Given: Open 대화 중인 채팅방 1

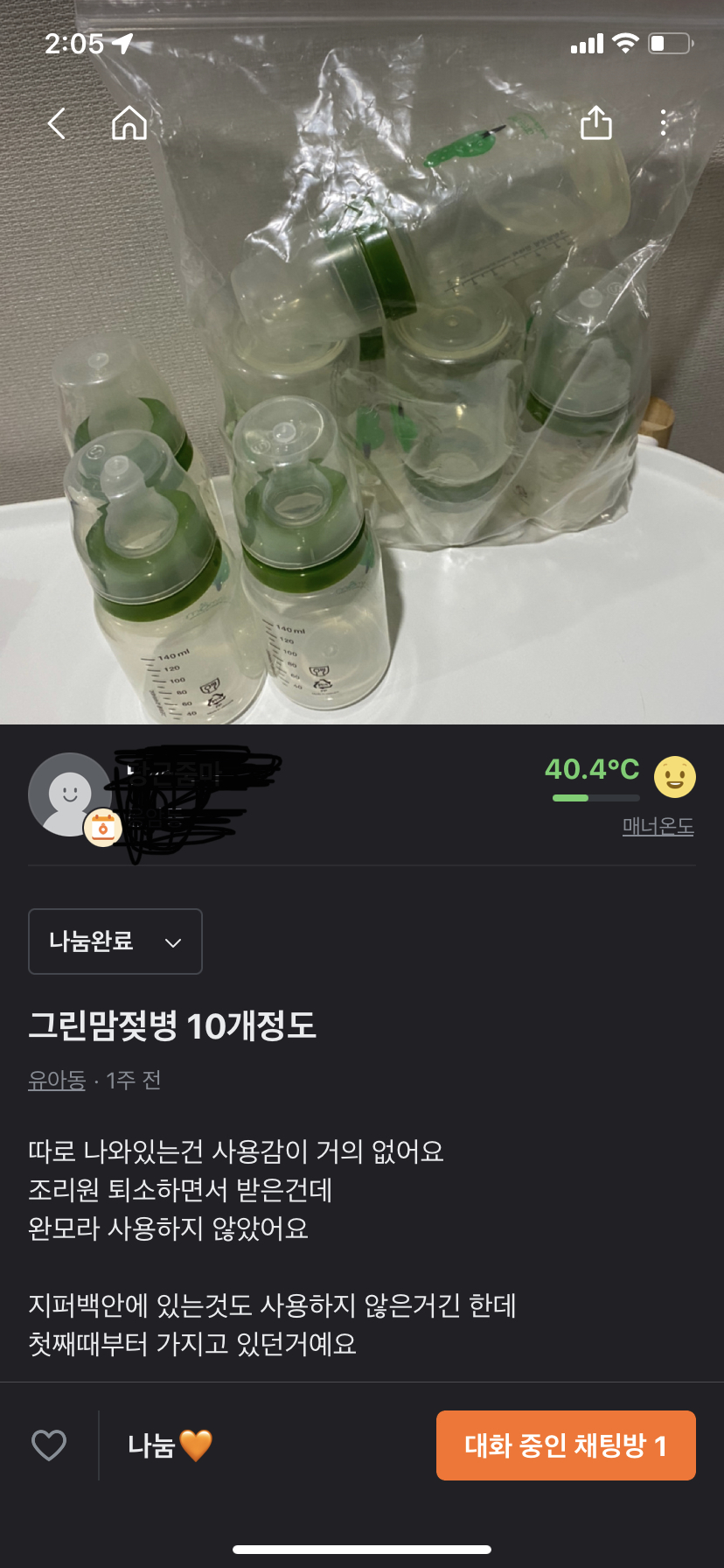Looking at the screenshot, I should pyautogui.click(x=566, y=1445).
